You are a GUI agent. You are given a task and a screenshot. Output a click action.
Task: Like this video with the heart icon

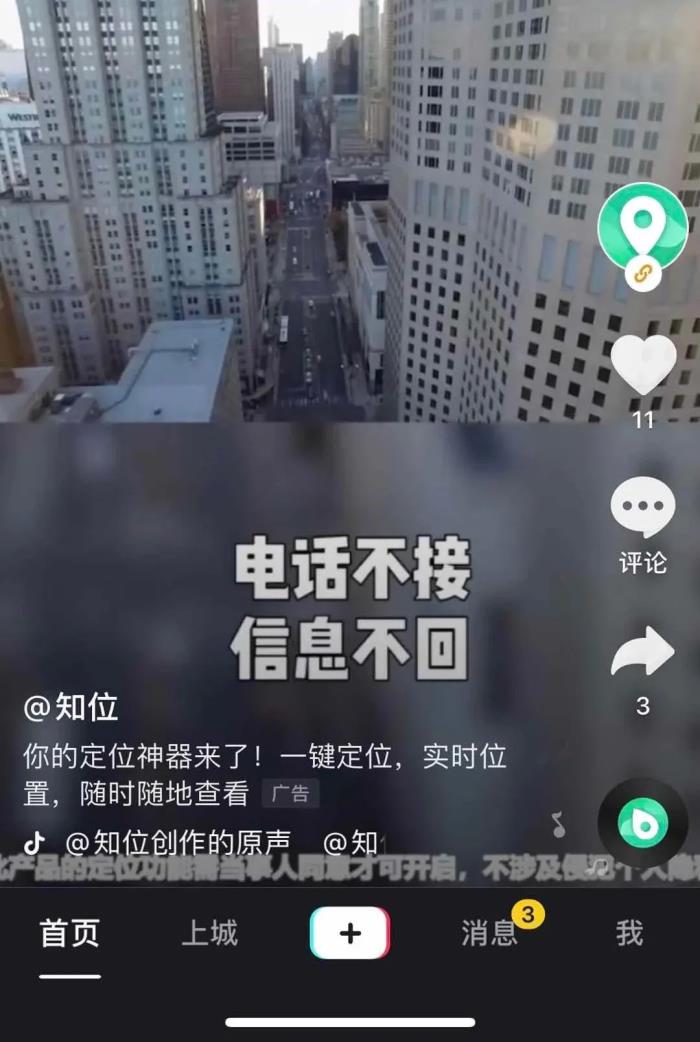coord(643,364)
